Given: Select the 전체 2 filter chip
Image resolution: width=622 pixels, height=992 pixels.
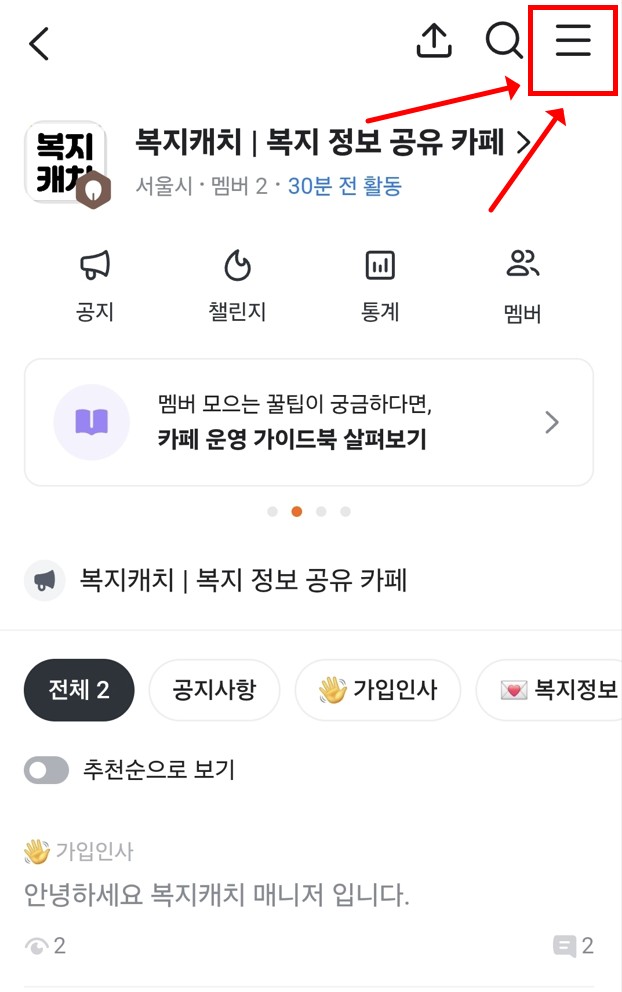Looking at the screenshot, I should point(79,690).
